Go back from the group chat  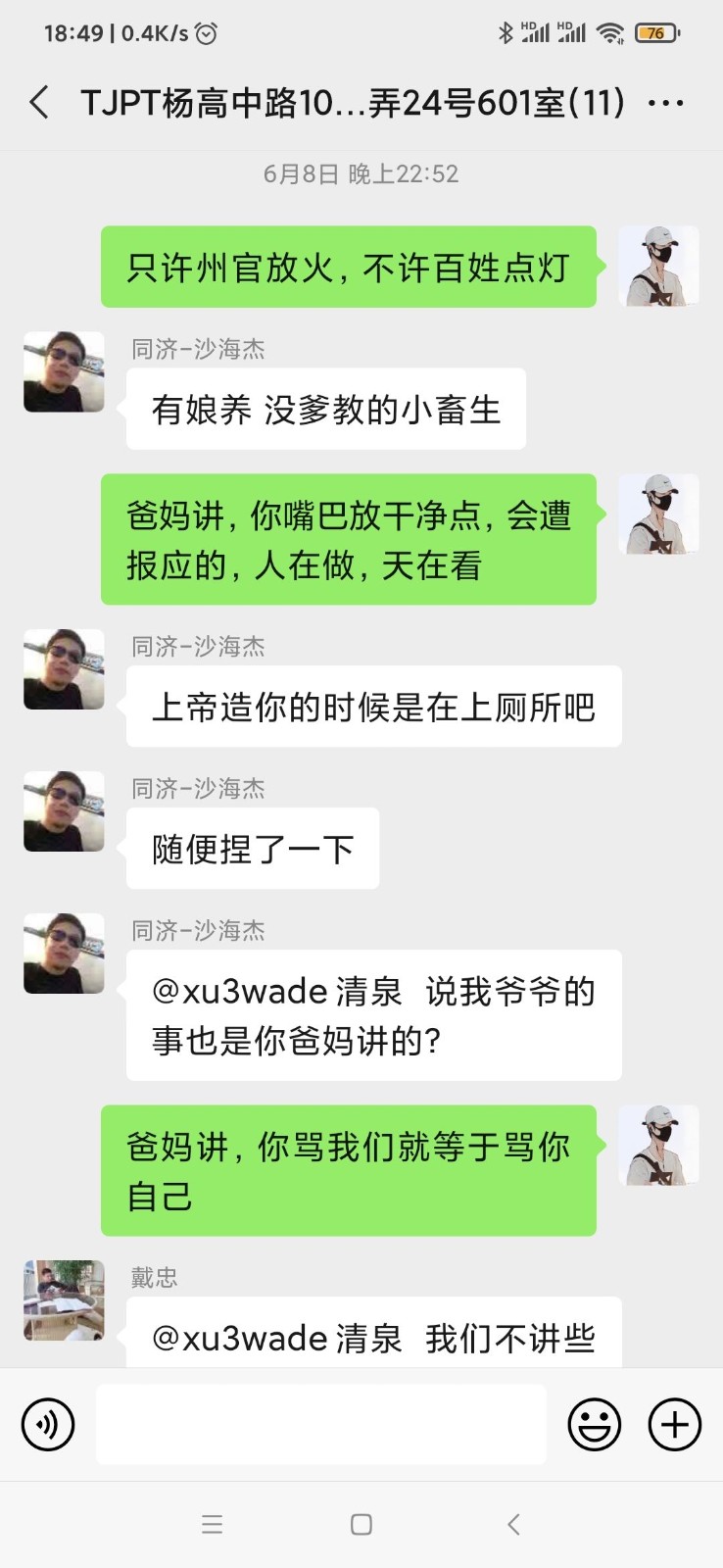(x=39, y=103)
